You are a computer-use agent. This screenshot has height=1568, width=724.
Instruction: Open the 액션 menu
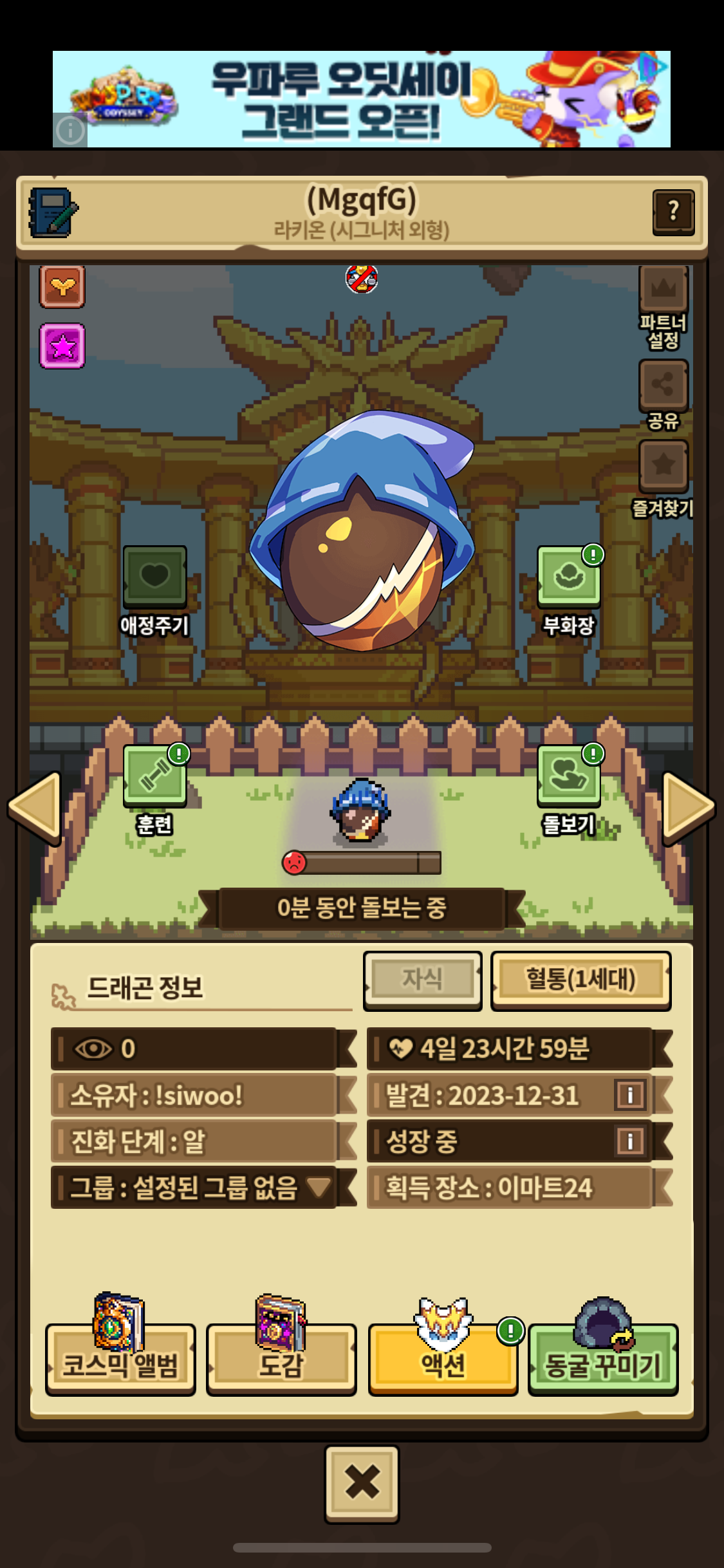point(443,1358)
